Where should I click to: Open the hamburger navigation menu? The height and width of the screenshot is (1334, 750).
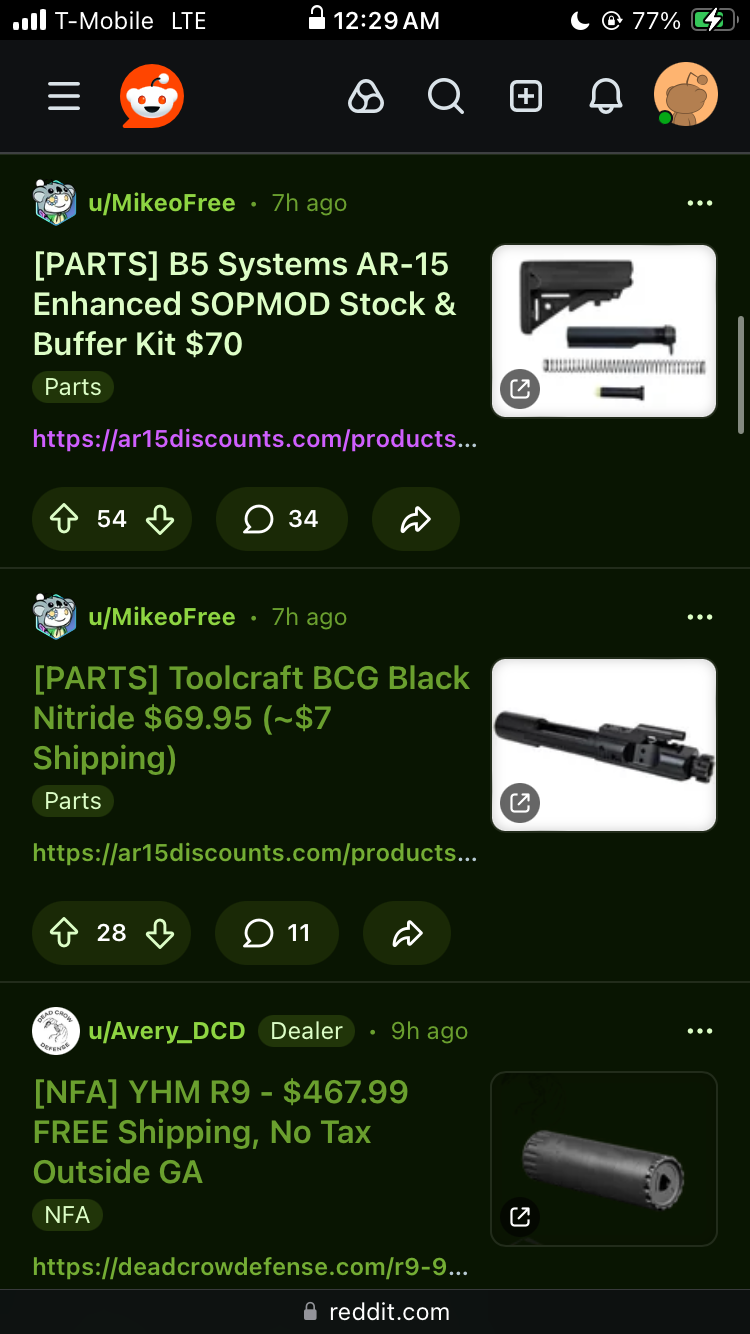click(x=64, y=96)
